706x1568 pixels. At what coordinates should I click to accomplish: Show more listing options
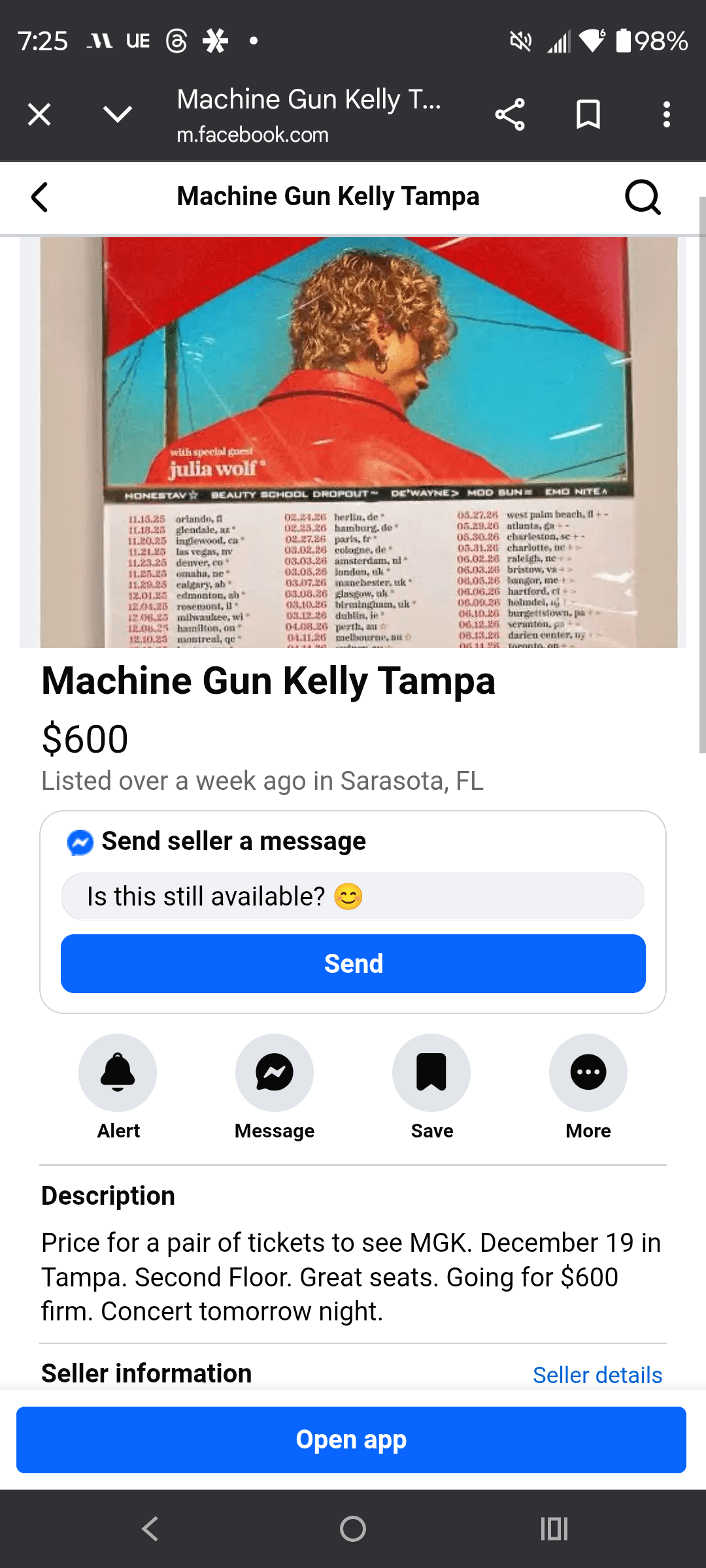588,1073
